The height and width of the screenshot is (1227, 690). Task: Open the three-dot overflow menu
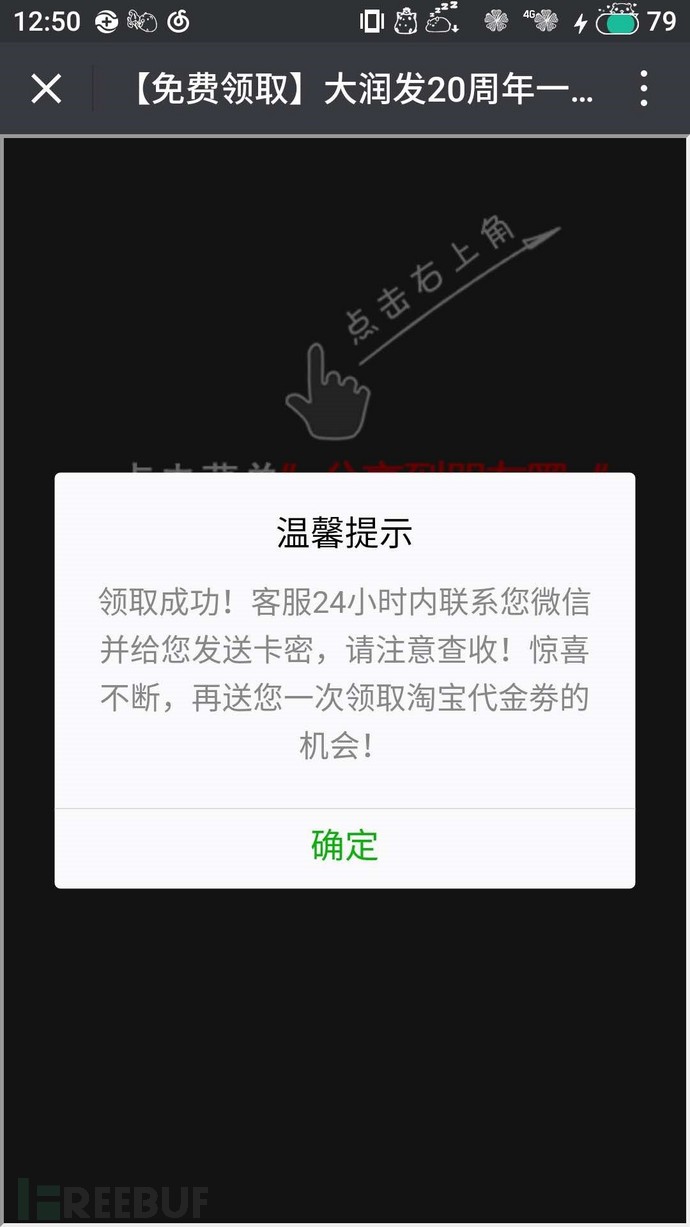[x=644, y=90]
